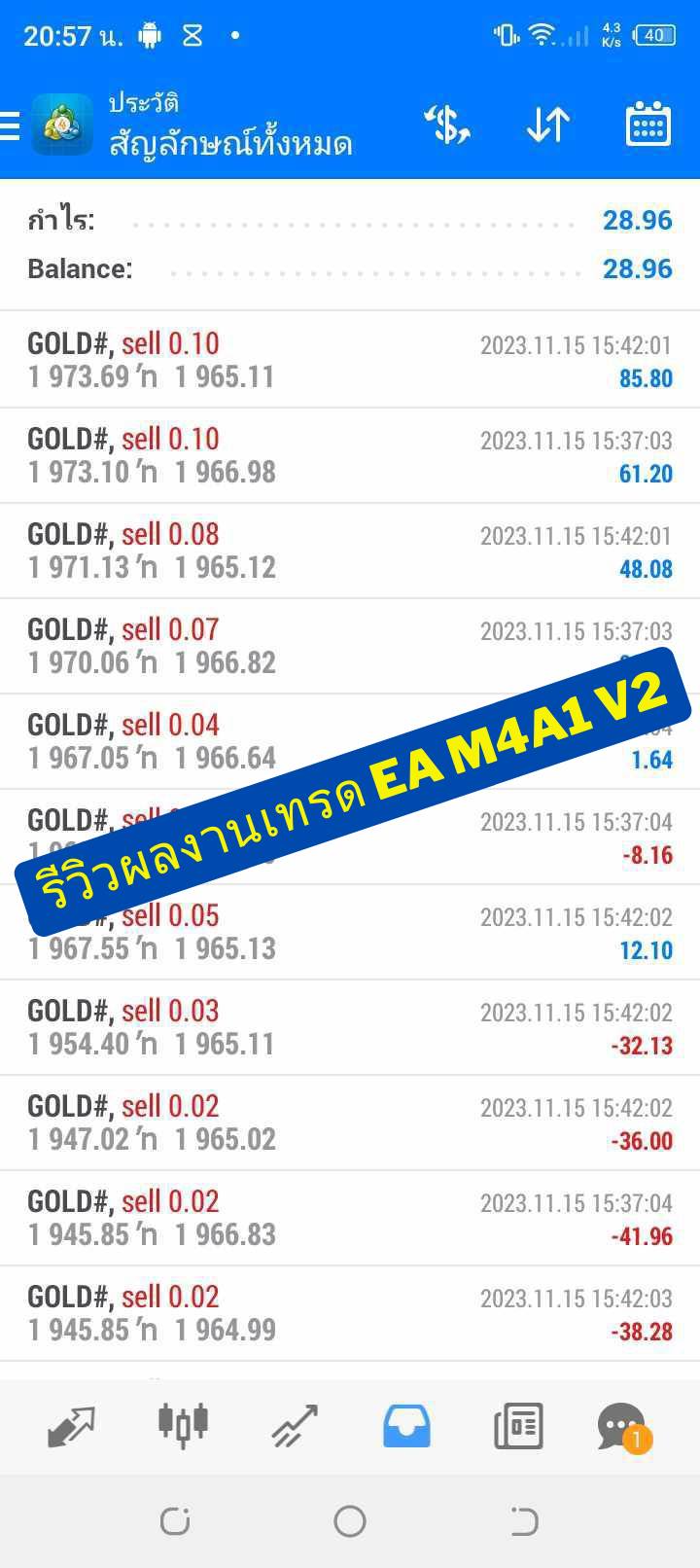Open the News tab

click(x=518, y=1427)
